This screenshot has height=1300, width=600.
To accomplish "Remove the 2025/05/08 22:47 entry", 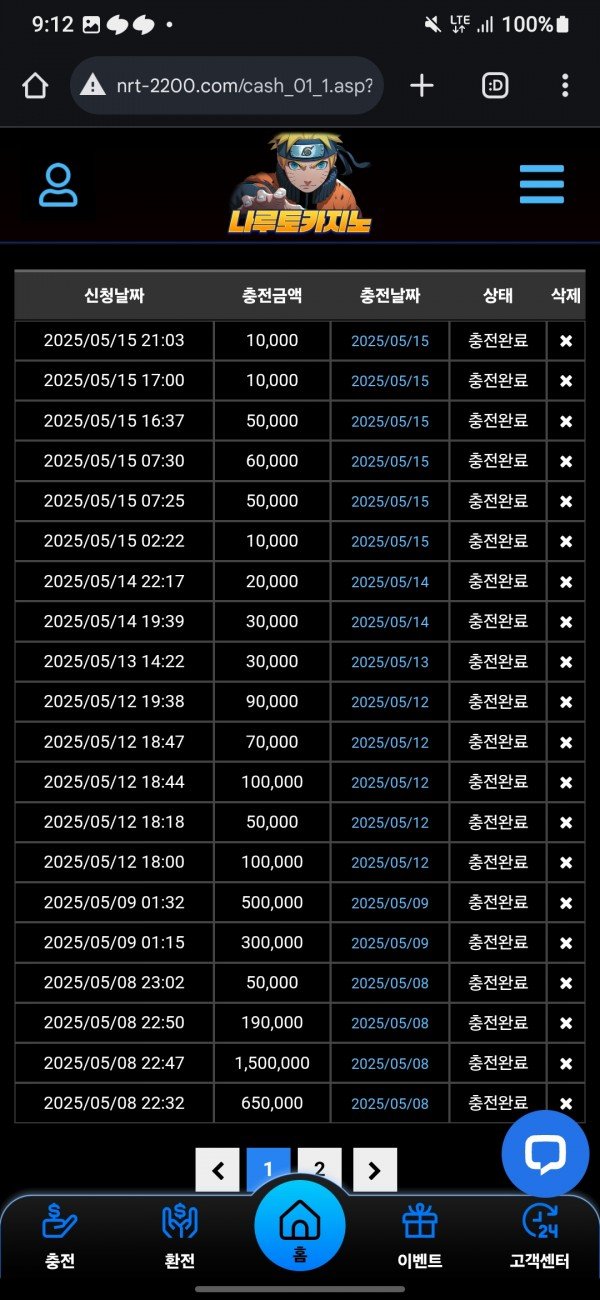I will tap(566, 1063).
